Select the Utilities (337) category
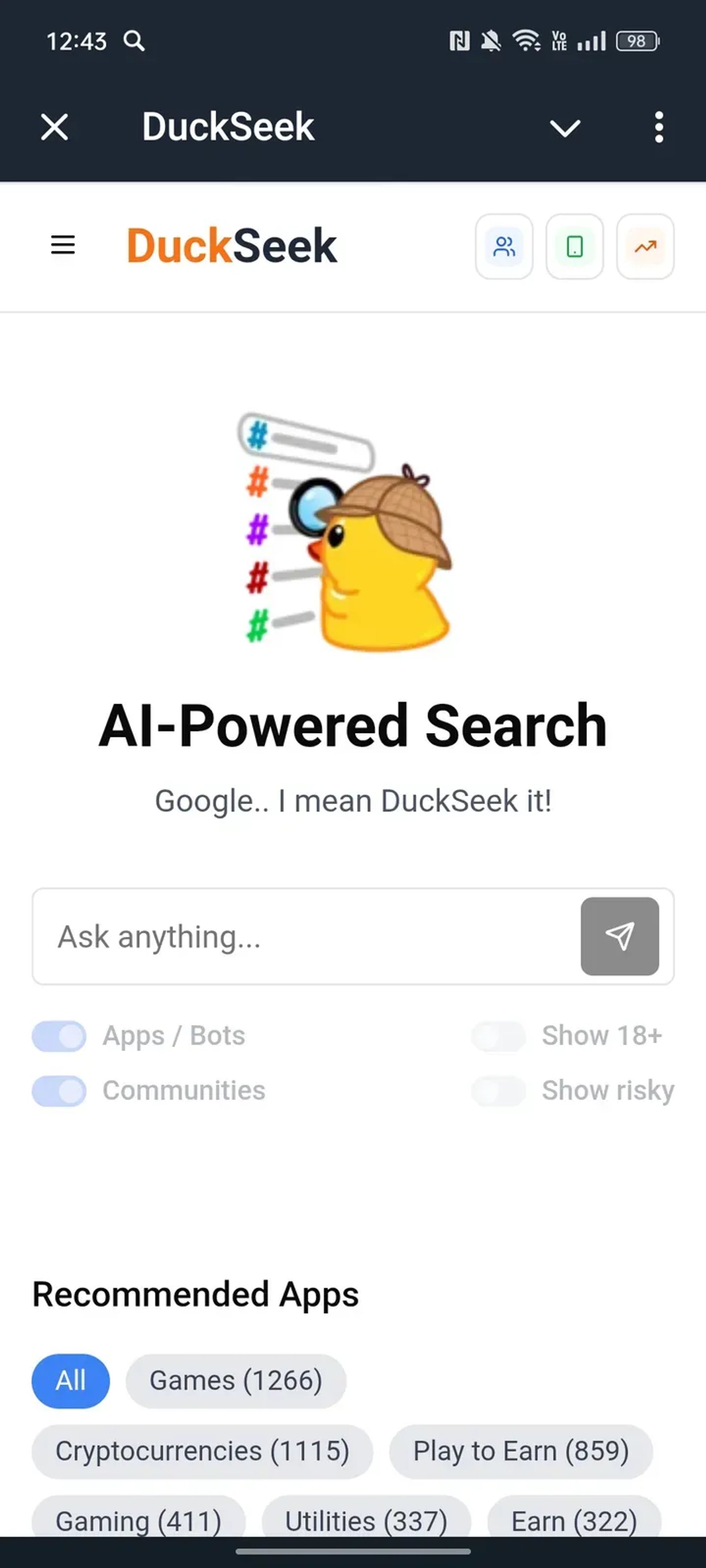This screenshot has width=706, height=1568. (x=366, y=1520)
